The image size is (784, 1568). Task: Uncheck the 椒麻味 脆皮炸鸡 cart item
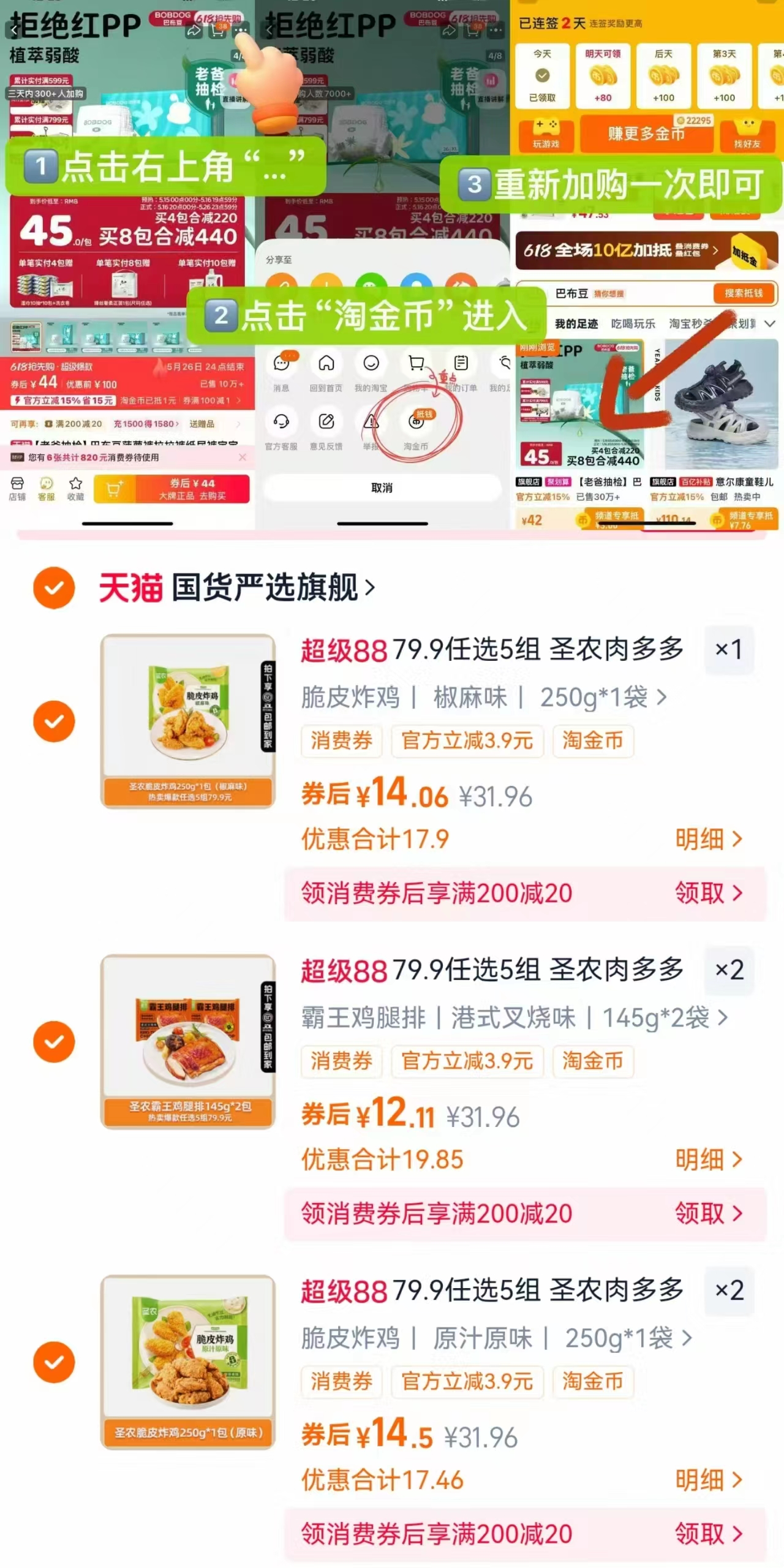55,721
